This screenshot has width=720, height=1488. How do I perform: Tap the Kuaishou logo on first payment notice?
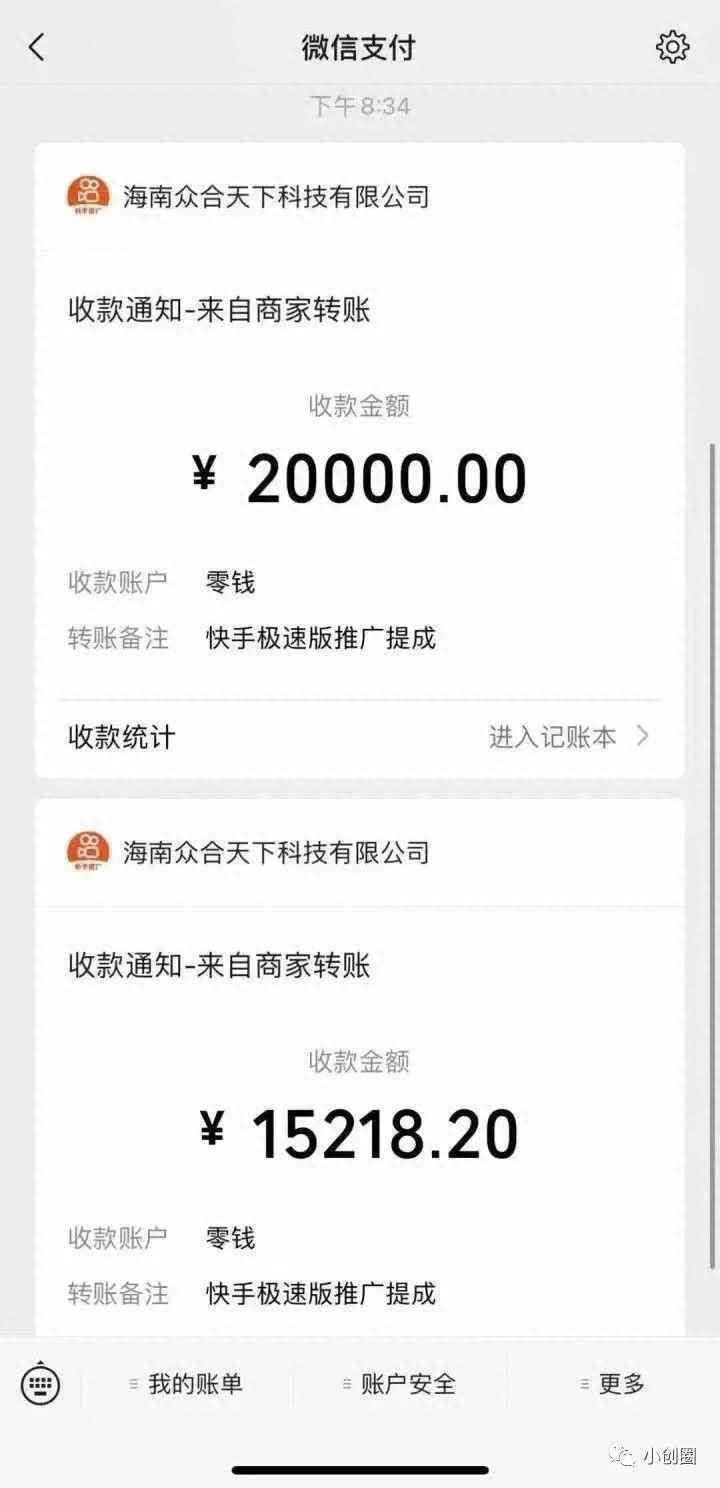click(85, 195)
